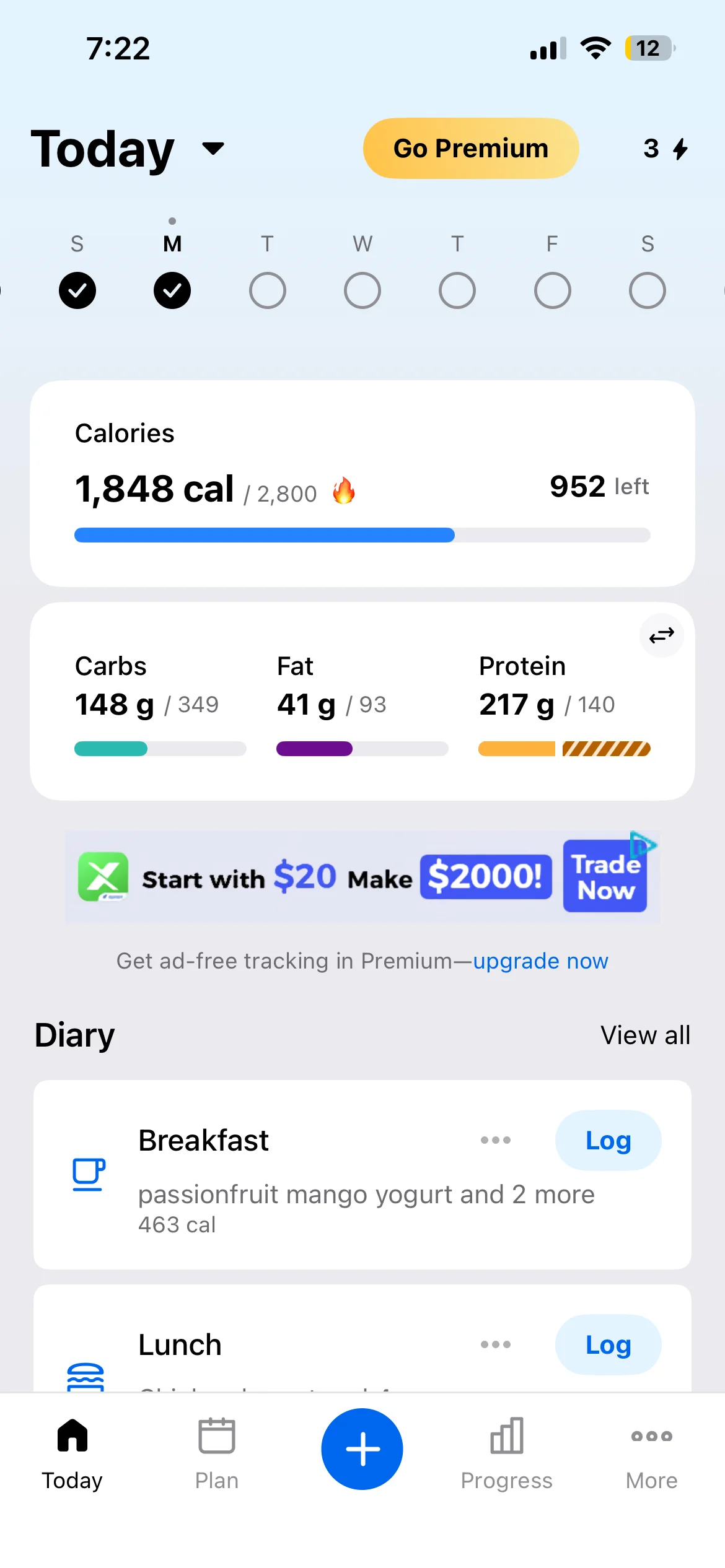725x1568 pixels.
Task: Open Lunch more options
Action: [x=496, y=1344]
